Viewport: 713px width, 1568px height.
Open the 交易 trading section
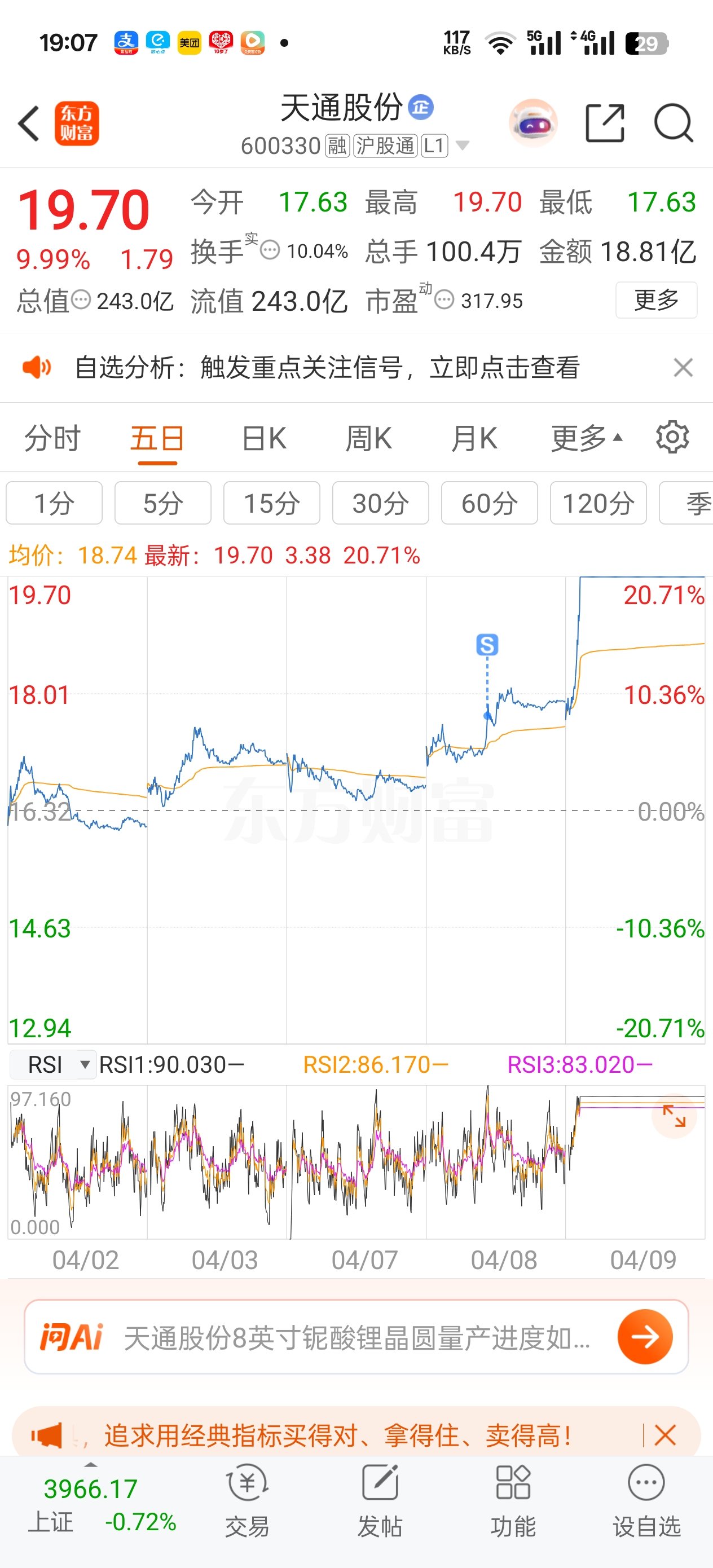click(247, 1501)
